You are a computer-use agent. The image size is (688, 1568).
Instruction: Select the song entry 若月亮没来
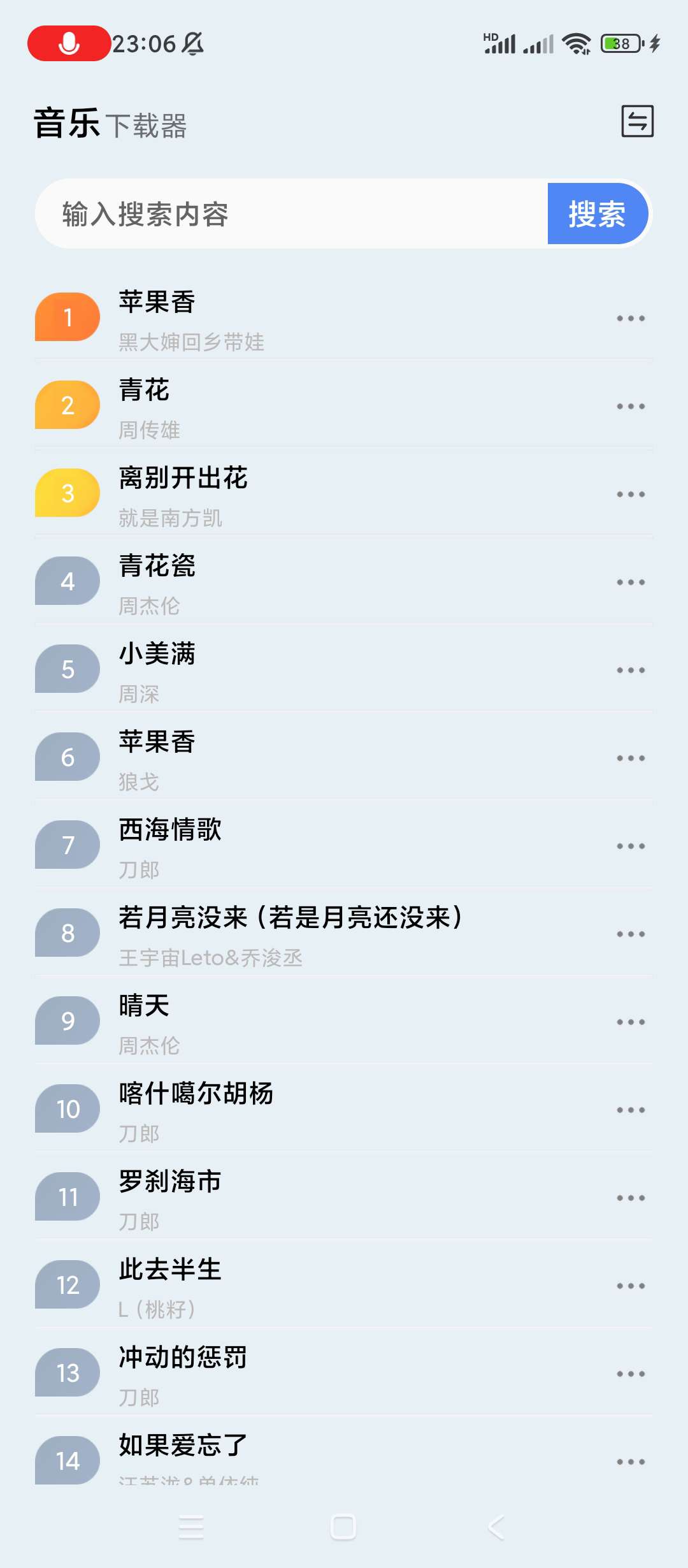287,933
